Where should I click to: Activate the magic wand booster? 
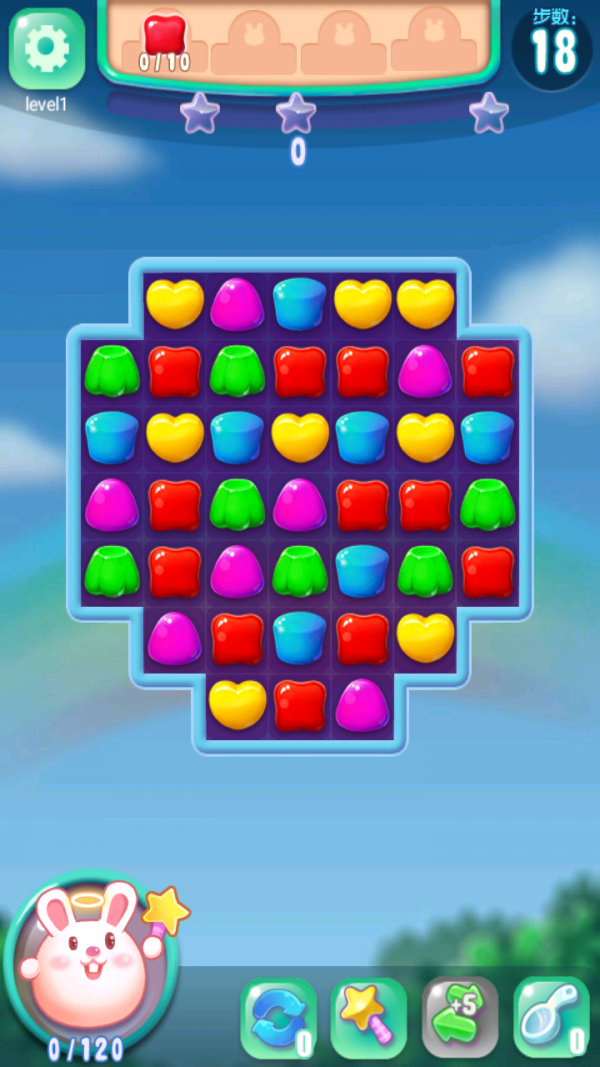tap(368, 1016)
